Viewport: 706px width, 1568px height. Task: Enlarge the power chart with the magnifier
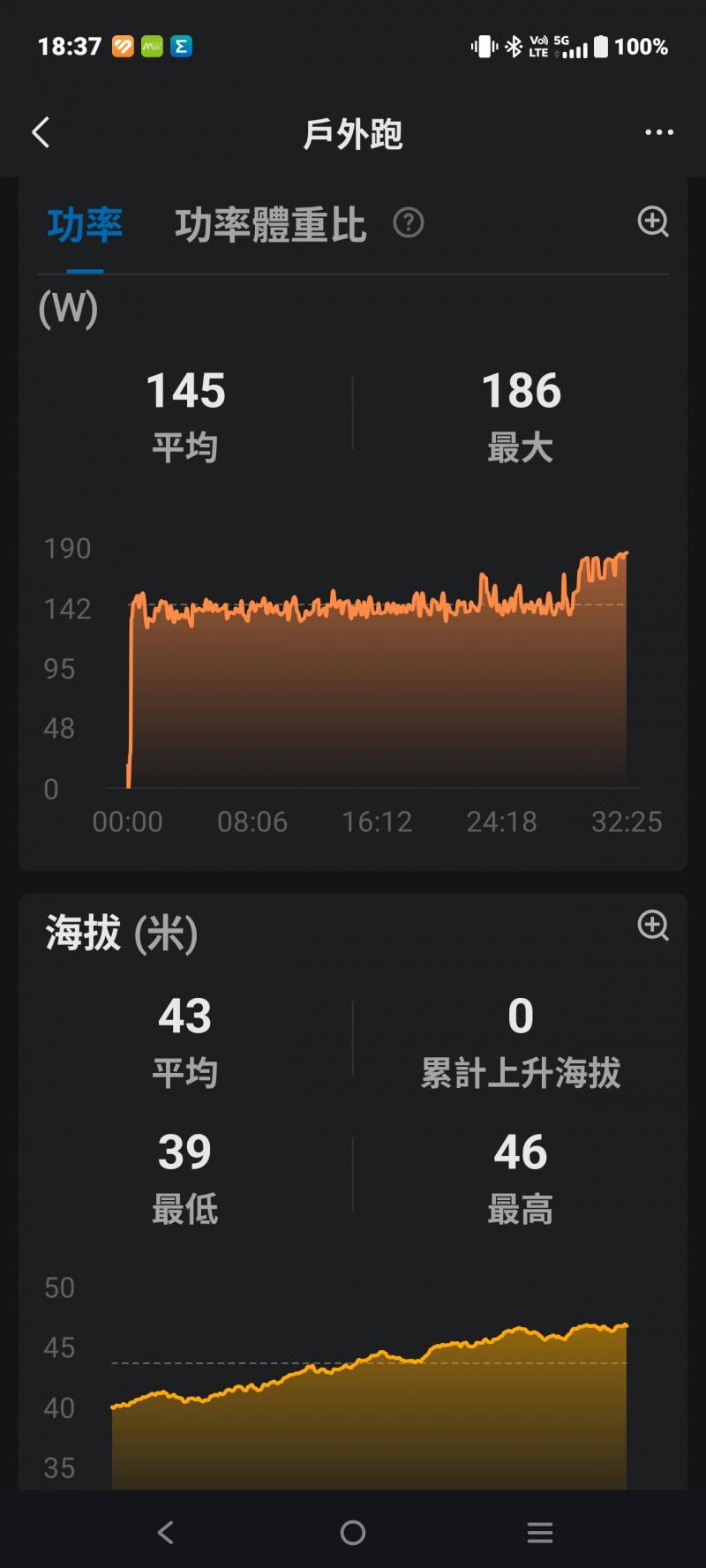coord(653,221)
